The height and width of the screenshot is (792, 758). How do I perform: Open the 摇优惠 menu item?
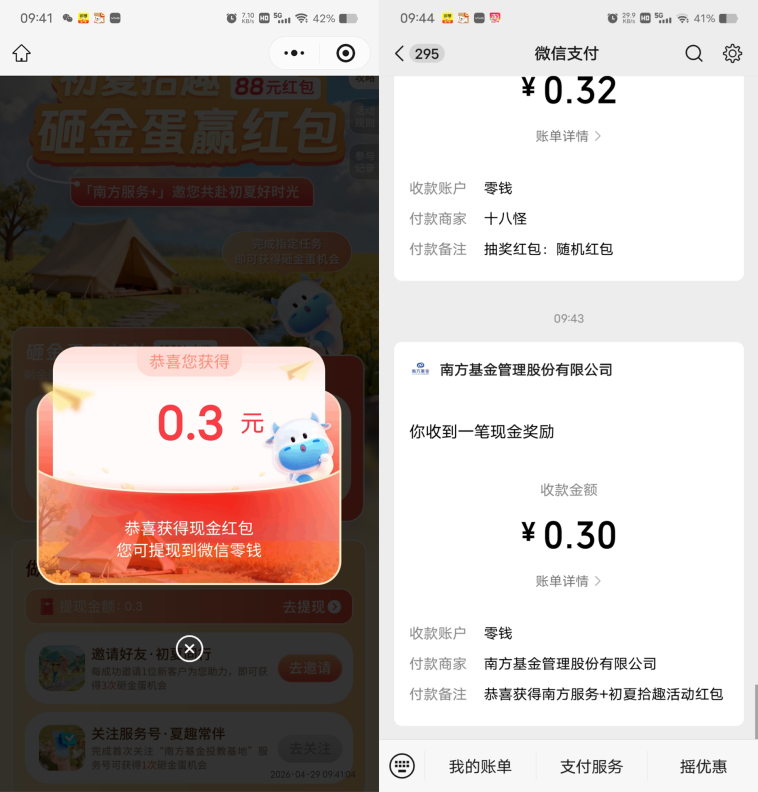[x=702, y=765]
